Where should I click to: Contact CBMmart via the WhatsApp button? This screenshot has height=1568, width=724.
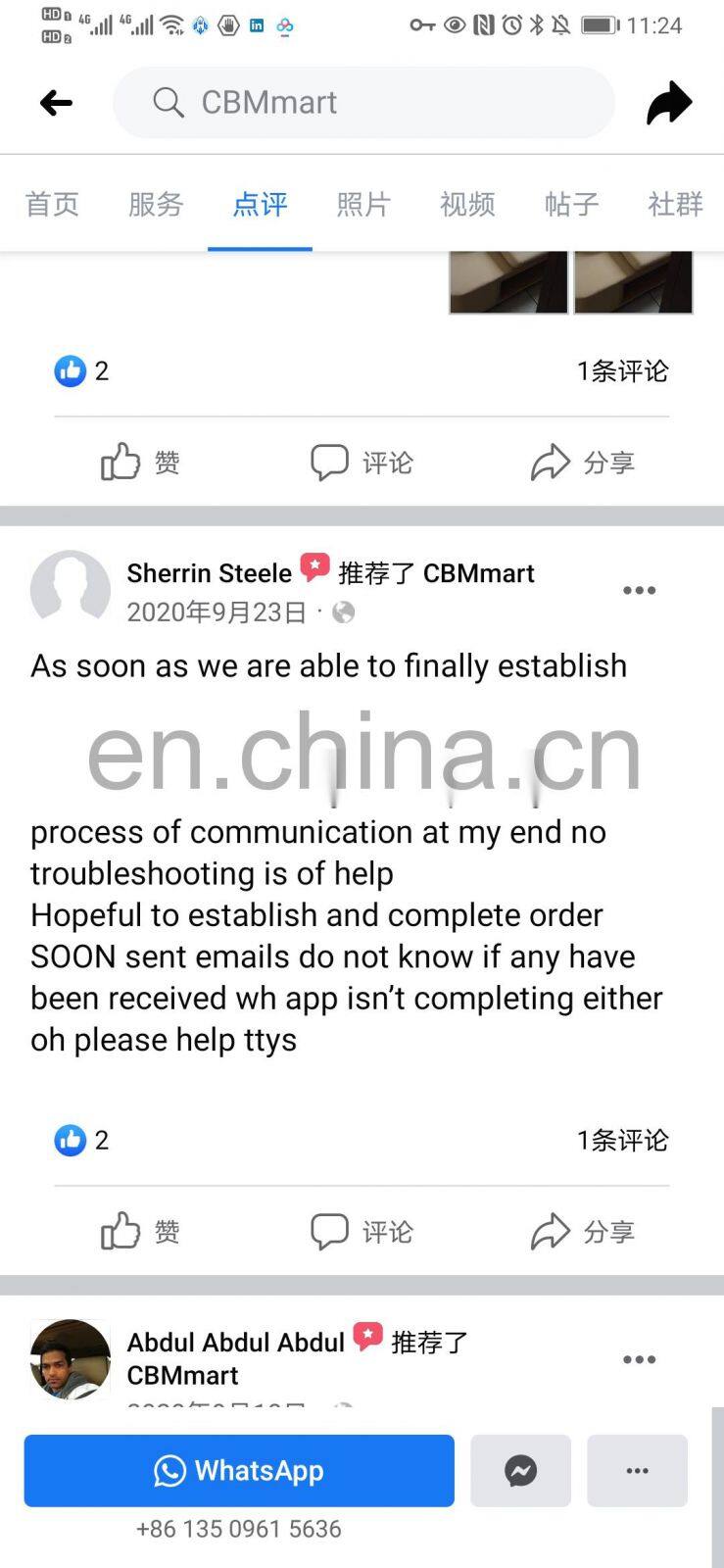(239, 1470)
